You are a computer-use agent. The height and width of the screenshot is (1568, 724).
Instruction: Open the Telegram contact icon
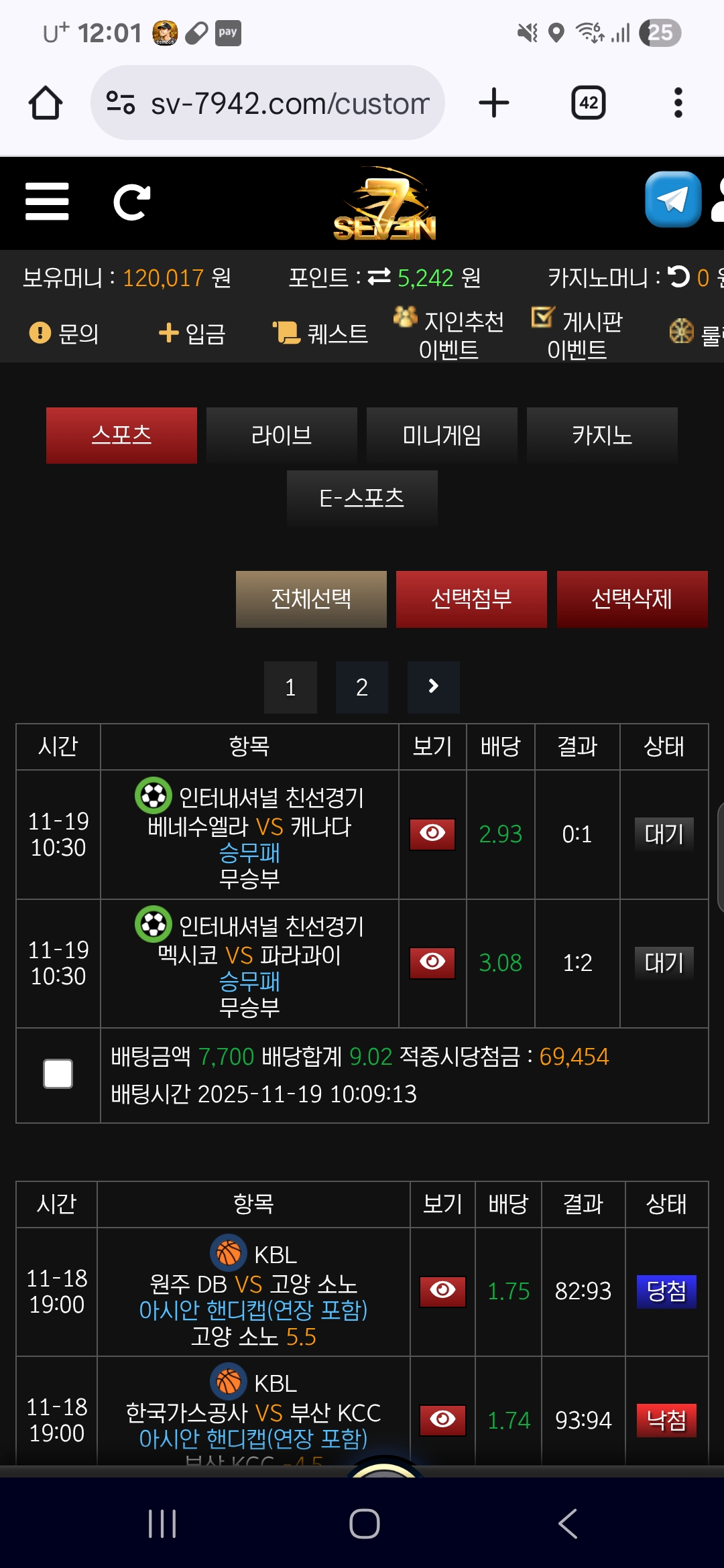click(673, 200)
